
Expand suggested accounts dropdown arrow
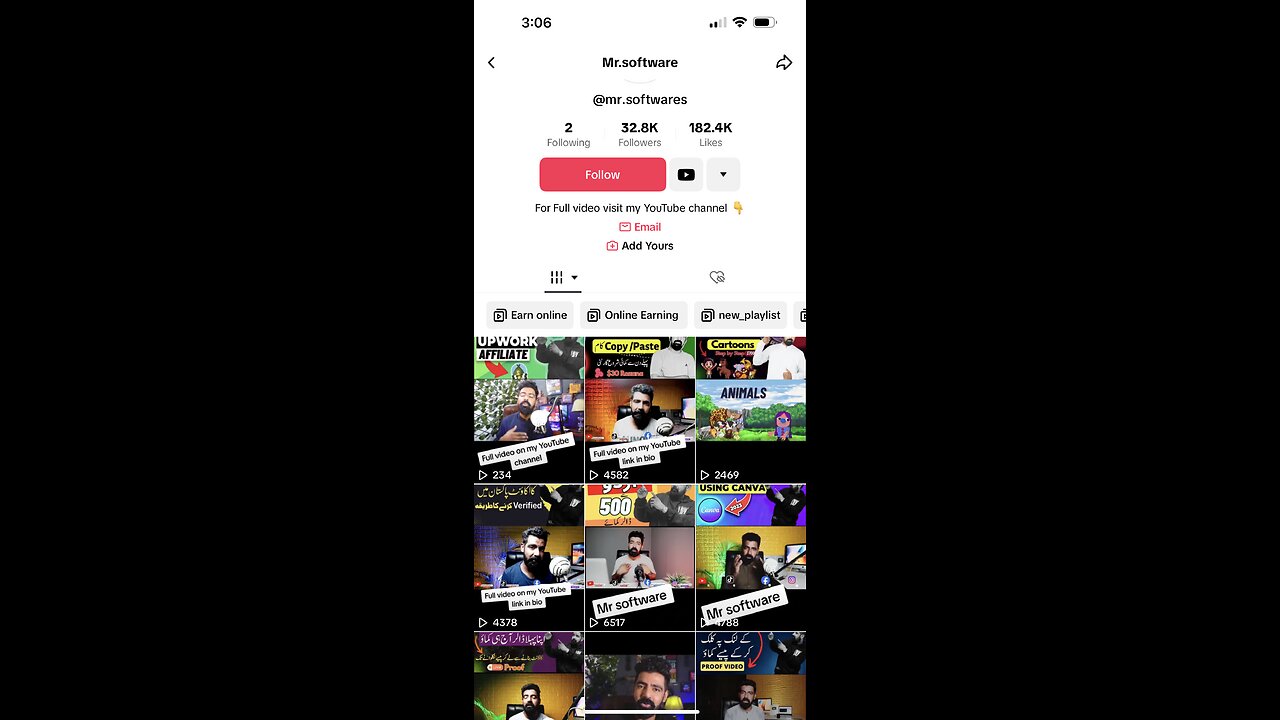pyautogui.click(x=723, y=174)
